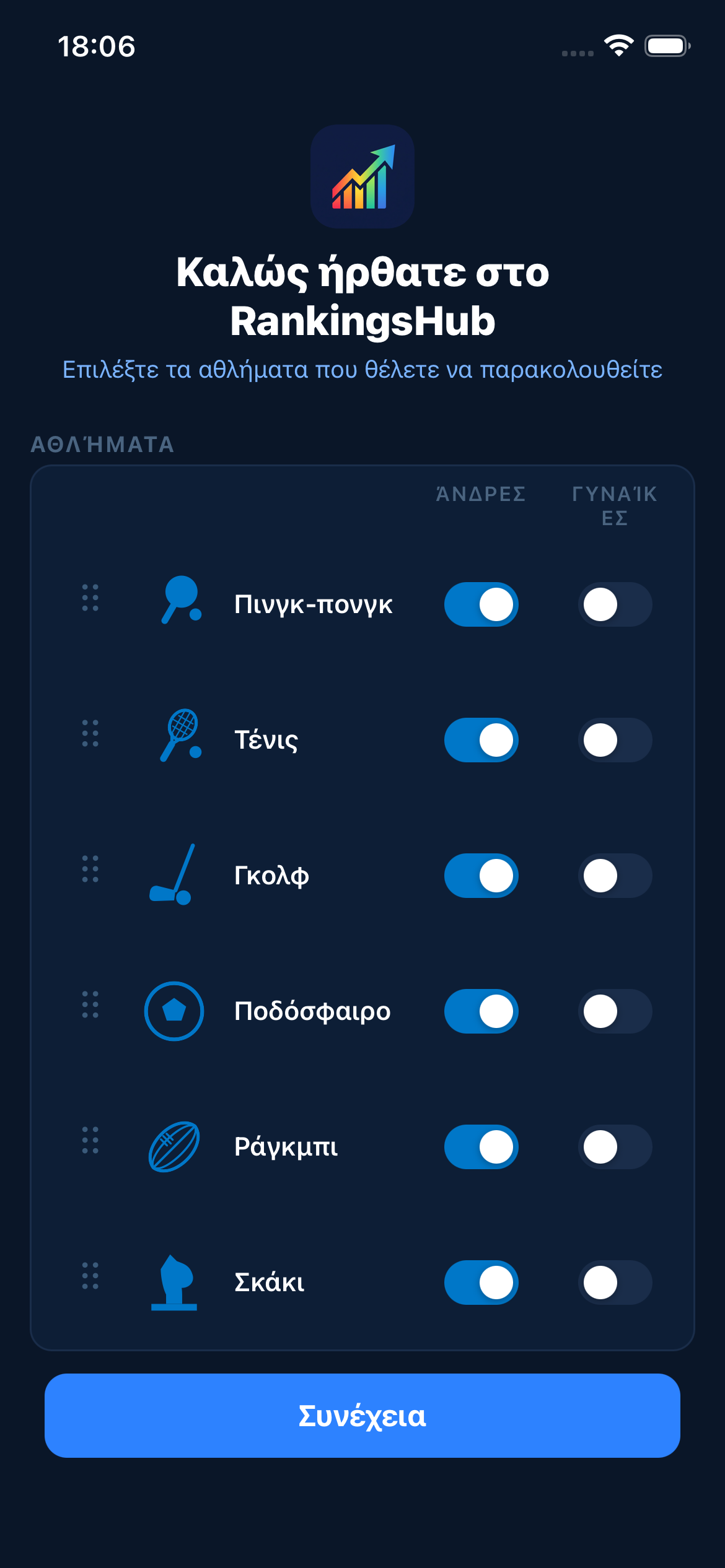Enable the women's toggle for Ποδόσφαιρο
The width and height of the screenshot is (725, 1568).
[x=615, y=1011]
